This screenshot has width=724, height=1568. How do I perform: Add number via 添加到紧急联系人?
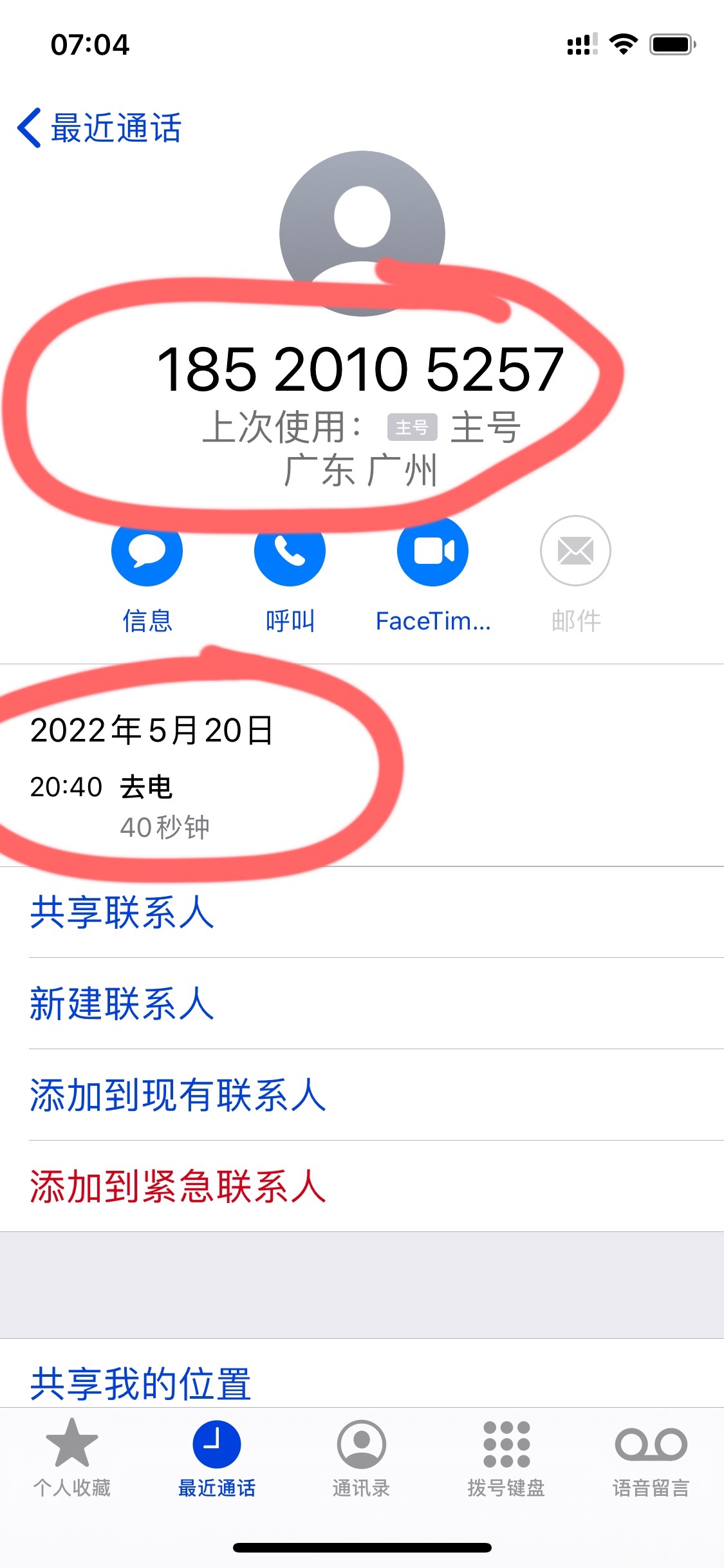178,1186
